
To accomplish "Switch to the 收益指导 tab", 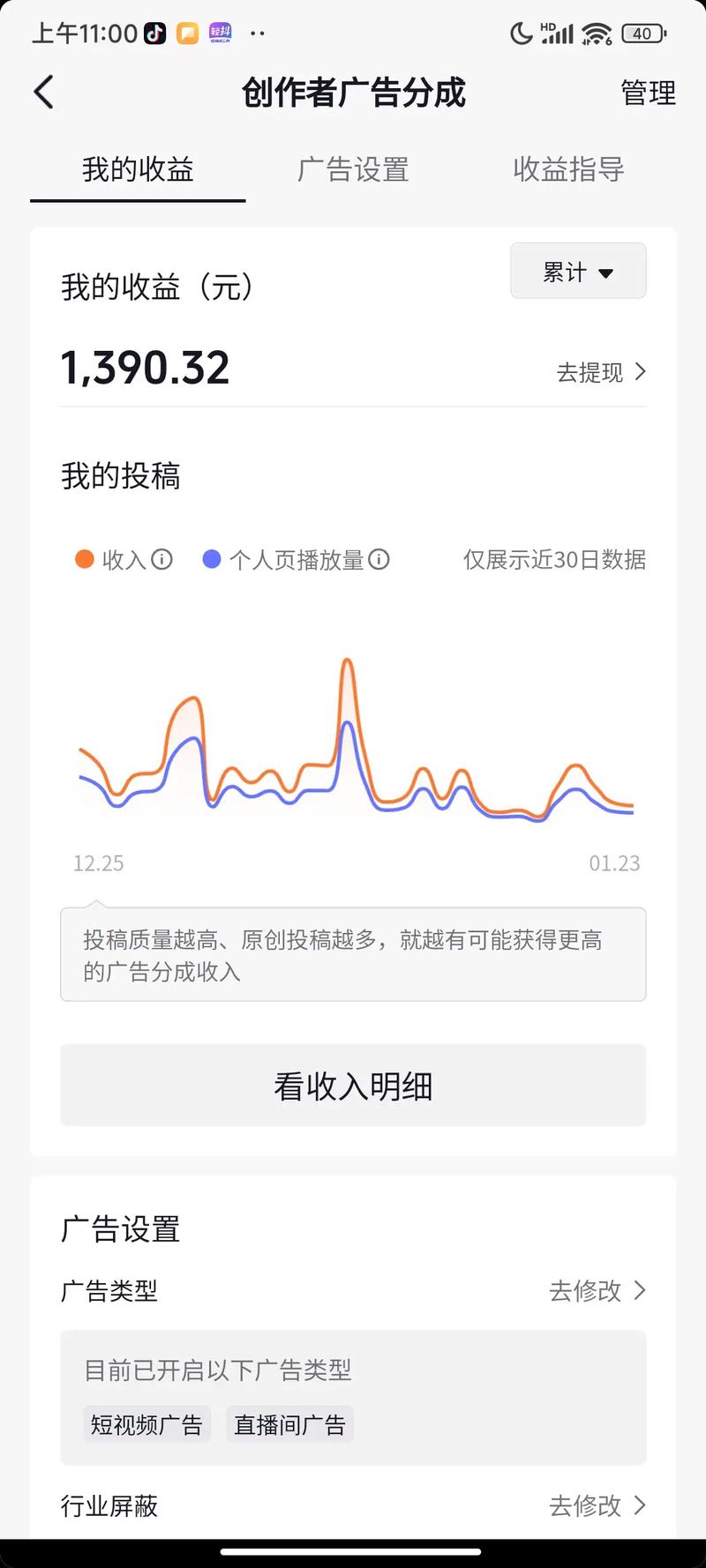I will [568, 169].
